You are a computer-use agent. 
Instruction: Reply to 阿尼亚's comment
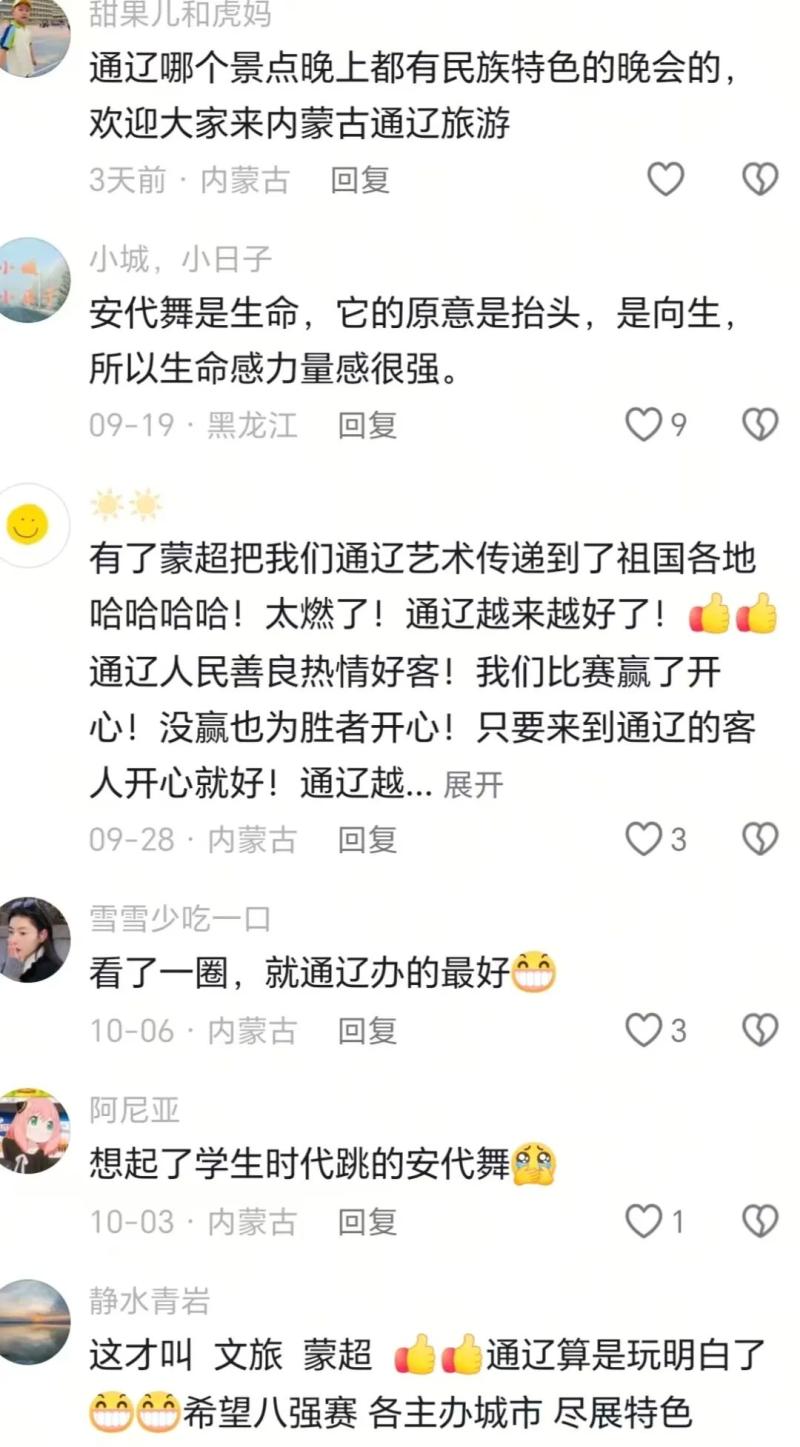point(367,1221)
